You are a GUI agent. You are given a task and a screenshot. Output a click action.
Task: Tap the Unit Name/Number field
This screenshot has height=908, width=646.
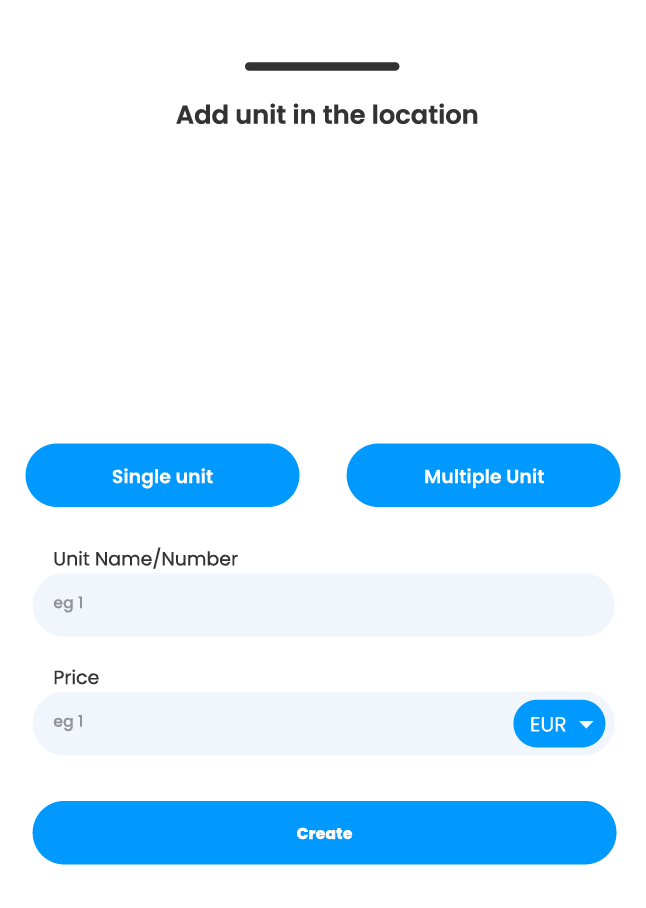pyautogui.click(x=323, y=604)
